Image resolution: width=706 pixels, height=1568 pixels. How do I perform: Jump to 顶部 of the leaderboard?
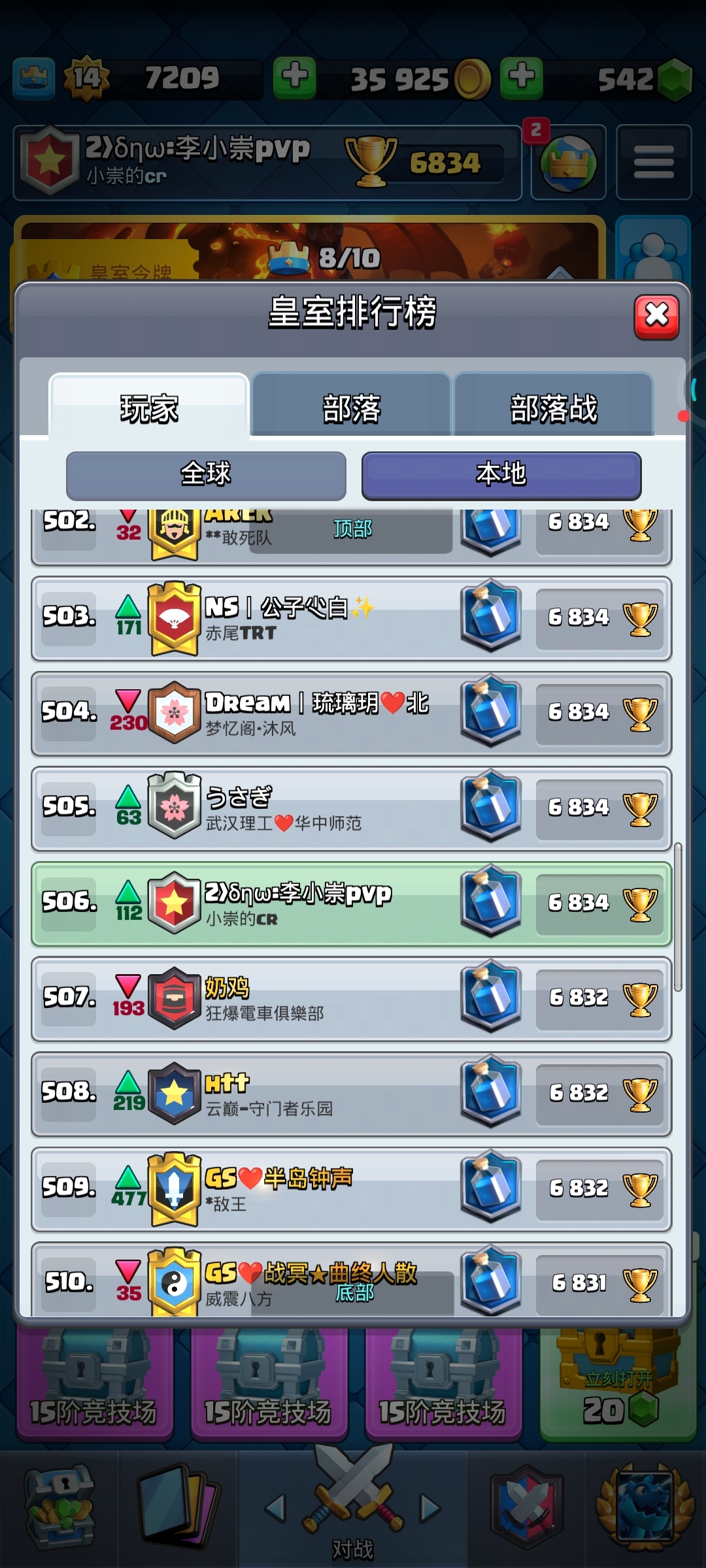tap(352, 529)
